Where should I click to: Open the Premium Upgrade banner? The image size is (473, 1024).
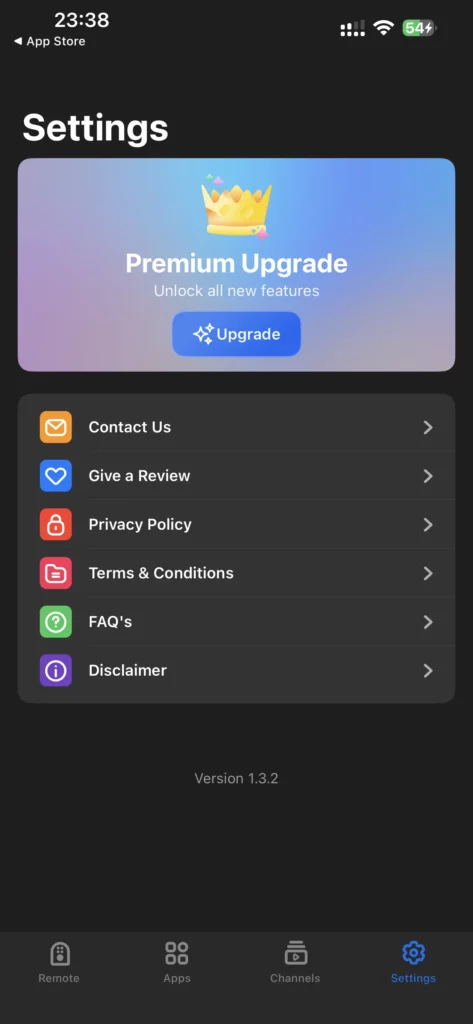pos(236,264)
